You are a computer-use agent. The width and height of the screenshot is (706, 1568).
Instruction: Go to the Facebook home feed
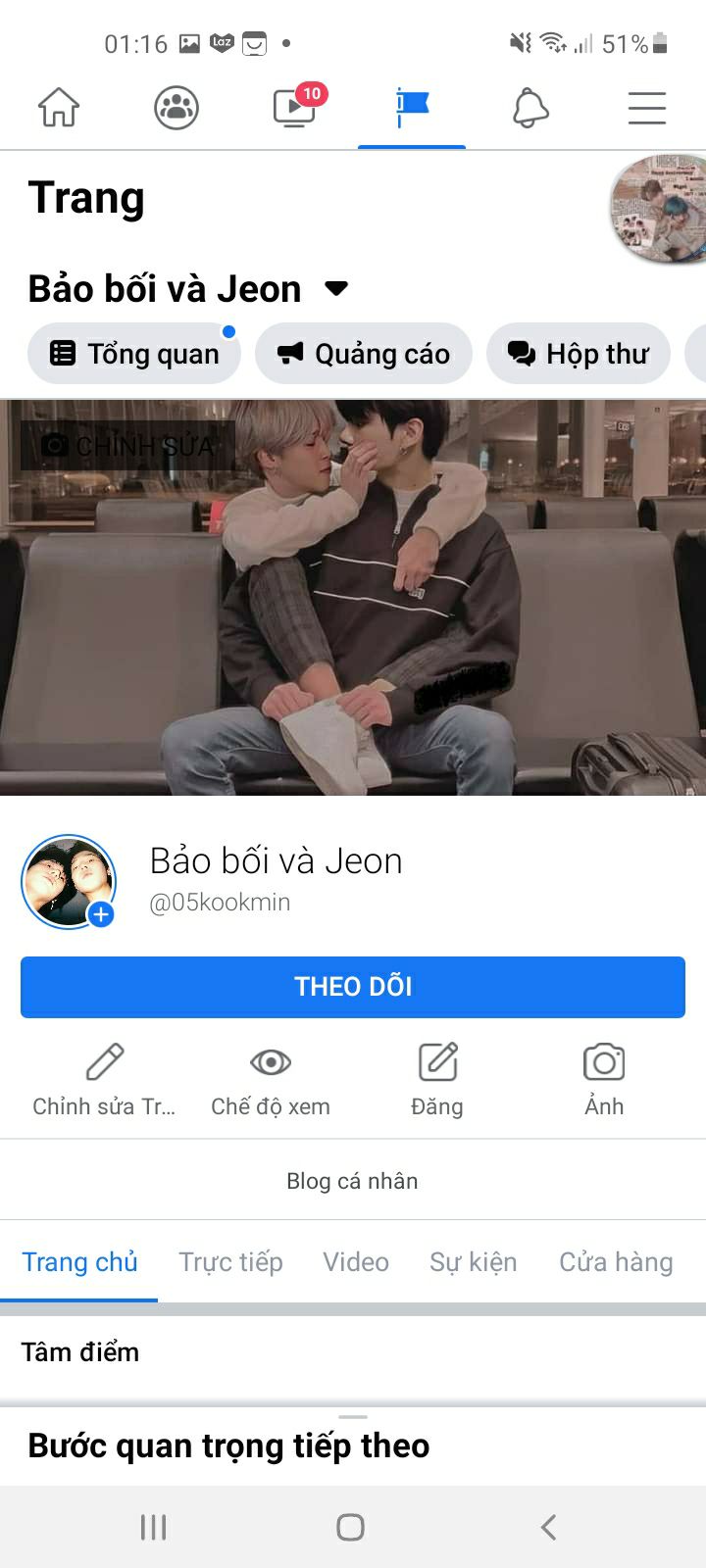point(59,107)
